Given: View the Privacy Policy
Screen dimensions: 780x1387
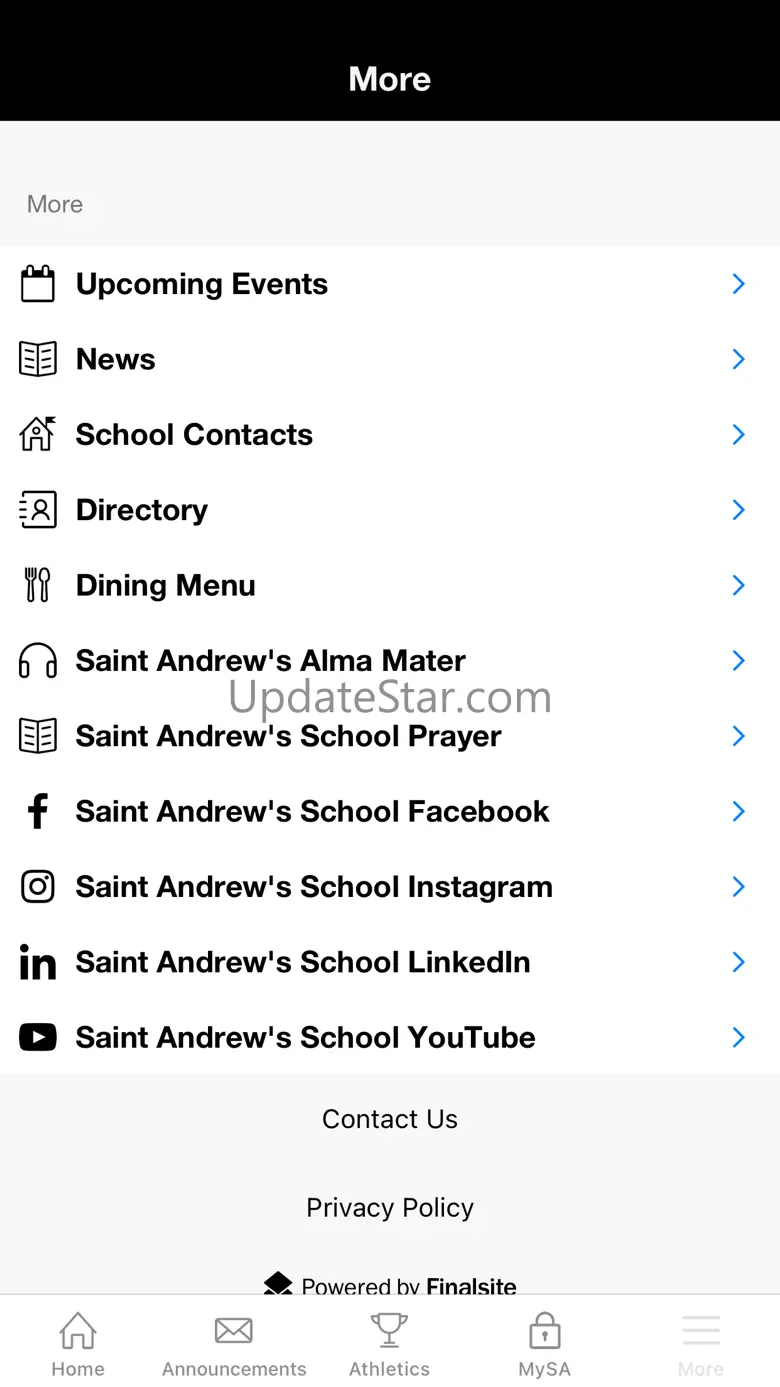Looking at the screenshot, I should pos(389,1207).
